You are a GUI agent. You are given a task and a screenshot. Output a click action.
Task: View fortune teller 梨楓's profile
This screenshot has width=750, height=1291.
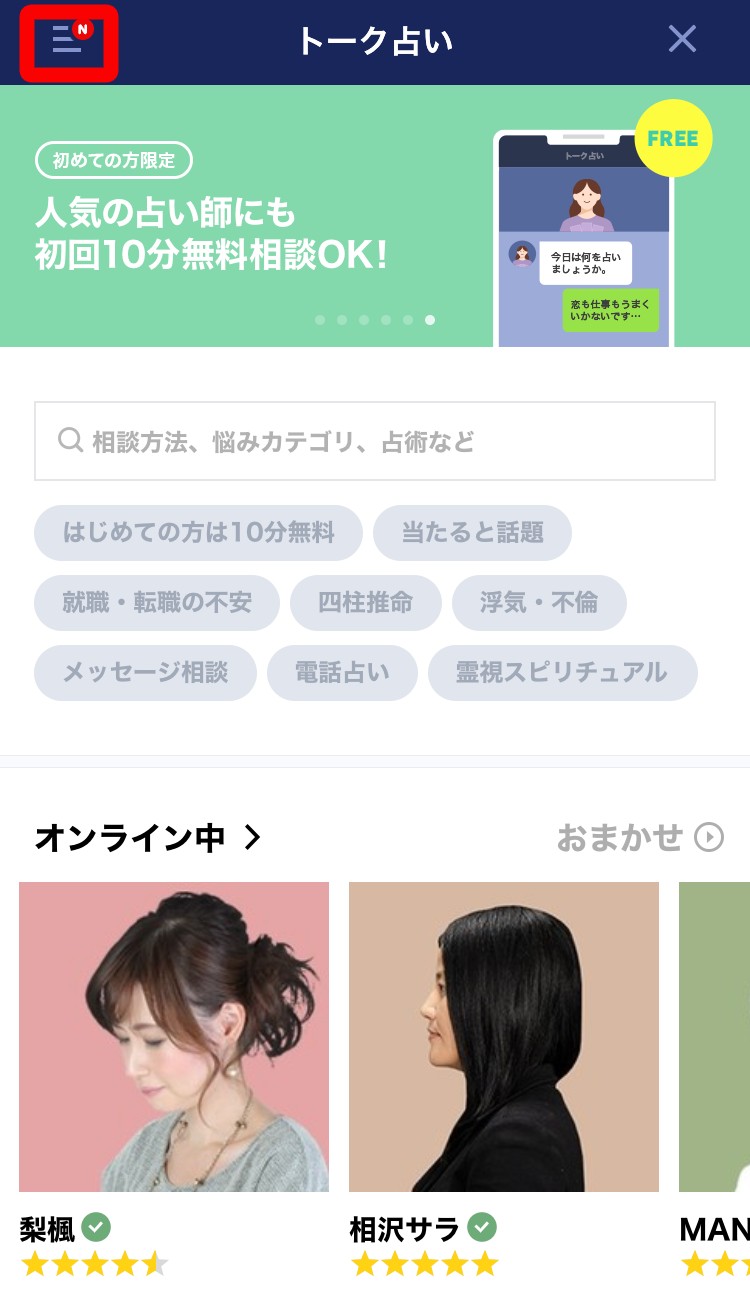[174, 1036]
